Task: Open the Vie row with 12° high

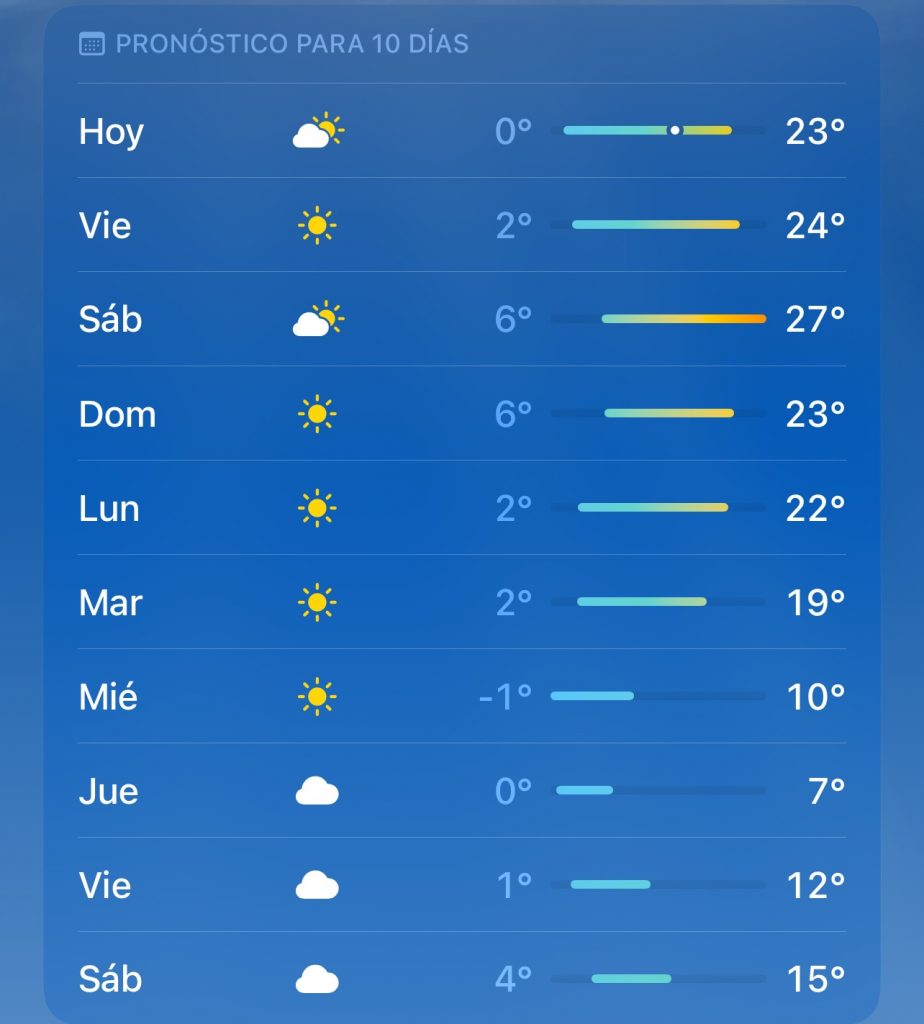Action: point(462,885)
